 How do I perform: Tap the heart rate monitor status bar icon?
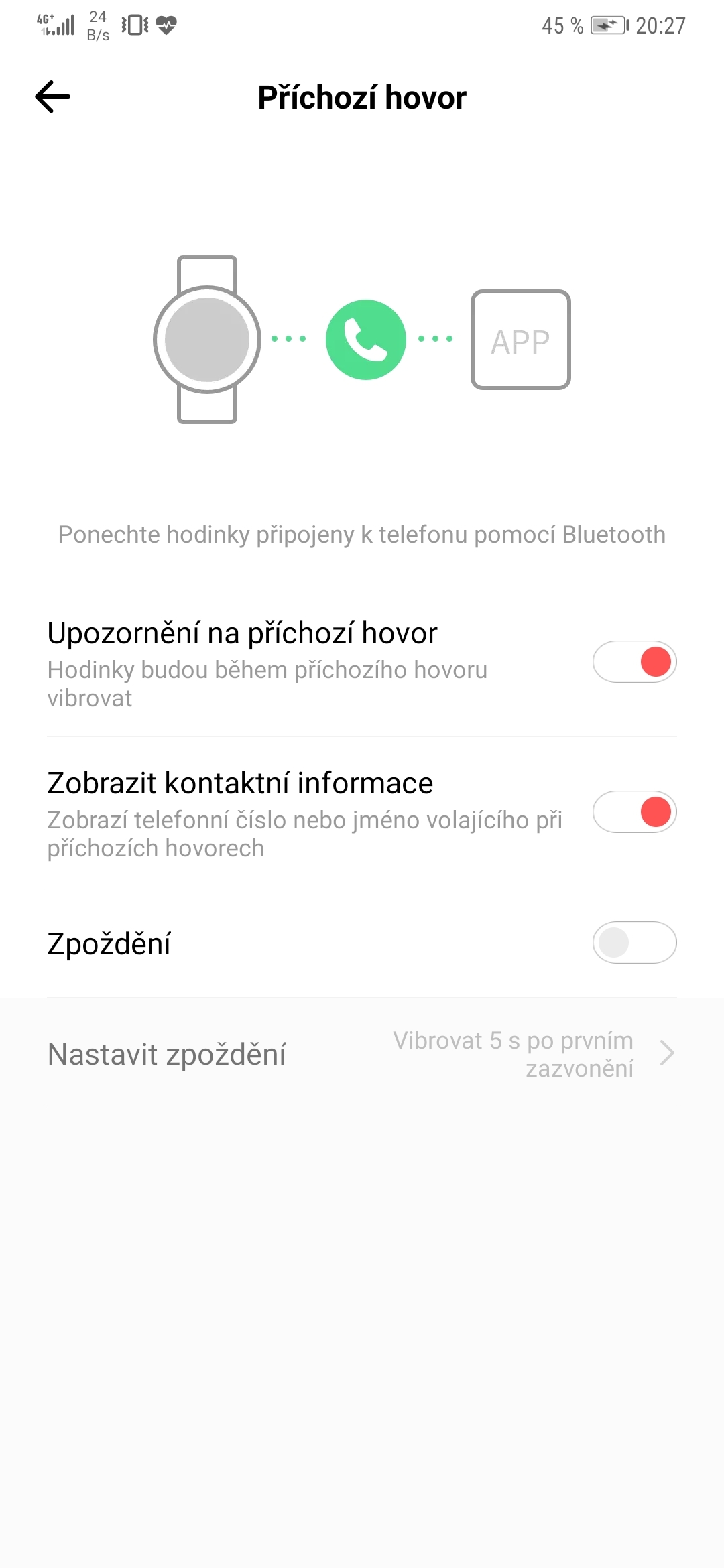(x=166, y=25)
